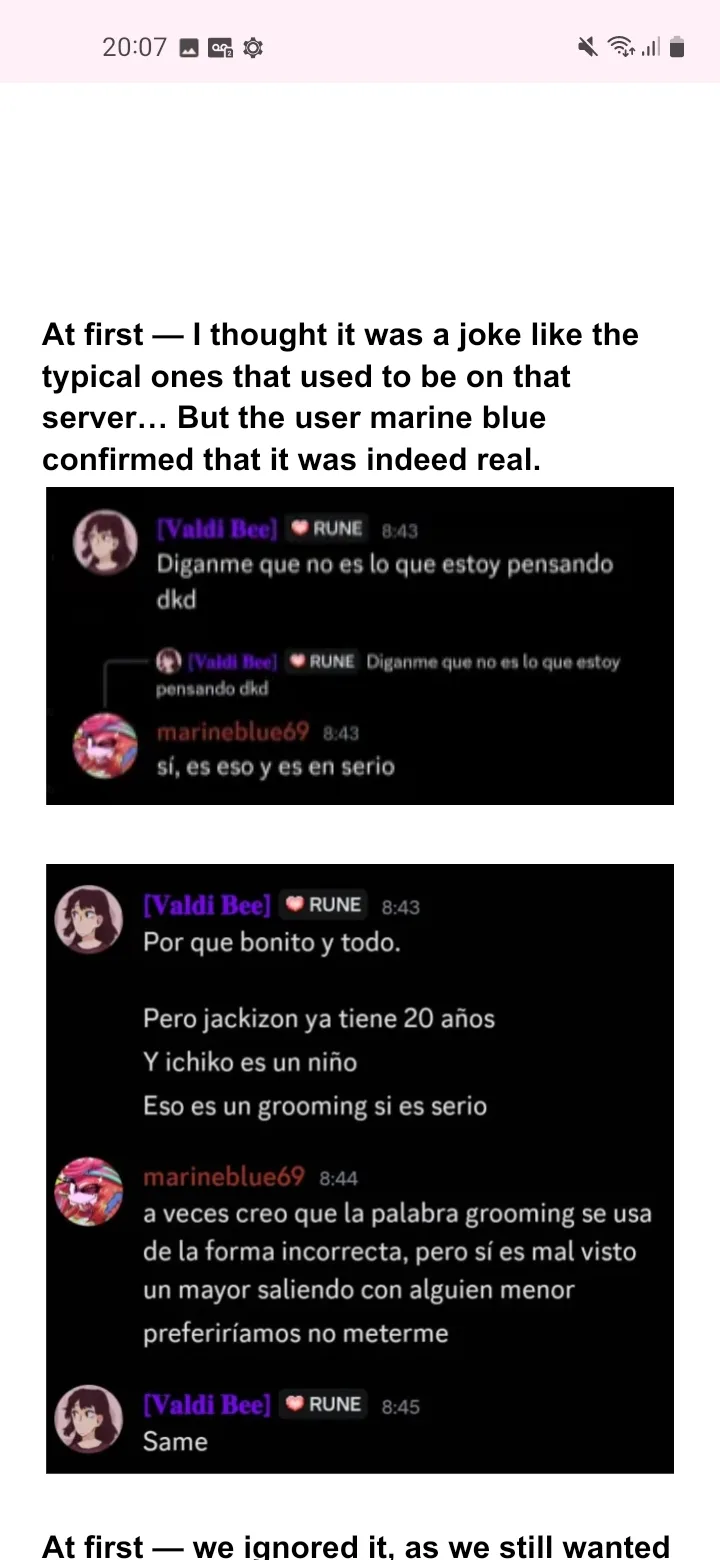Image resolution: width=720 pixels, height=1560 pixels.
Task: Open the screenshot image with marineblue69's reply 'sí, es eso'
Action: click(x=360, y=646)
